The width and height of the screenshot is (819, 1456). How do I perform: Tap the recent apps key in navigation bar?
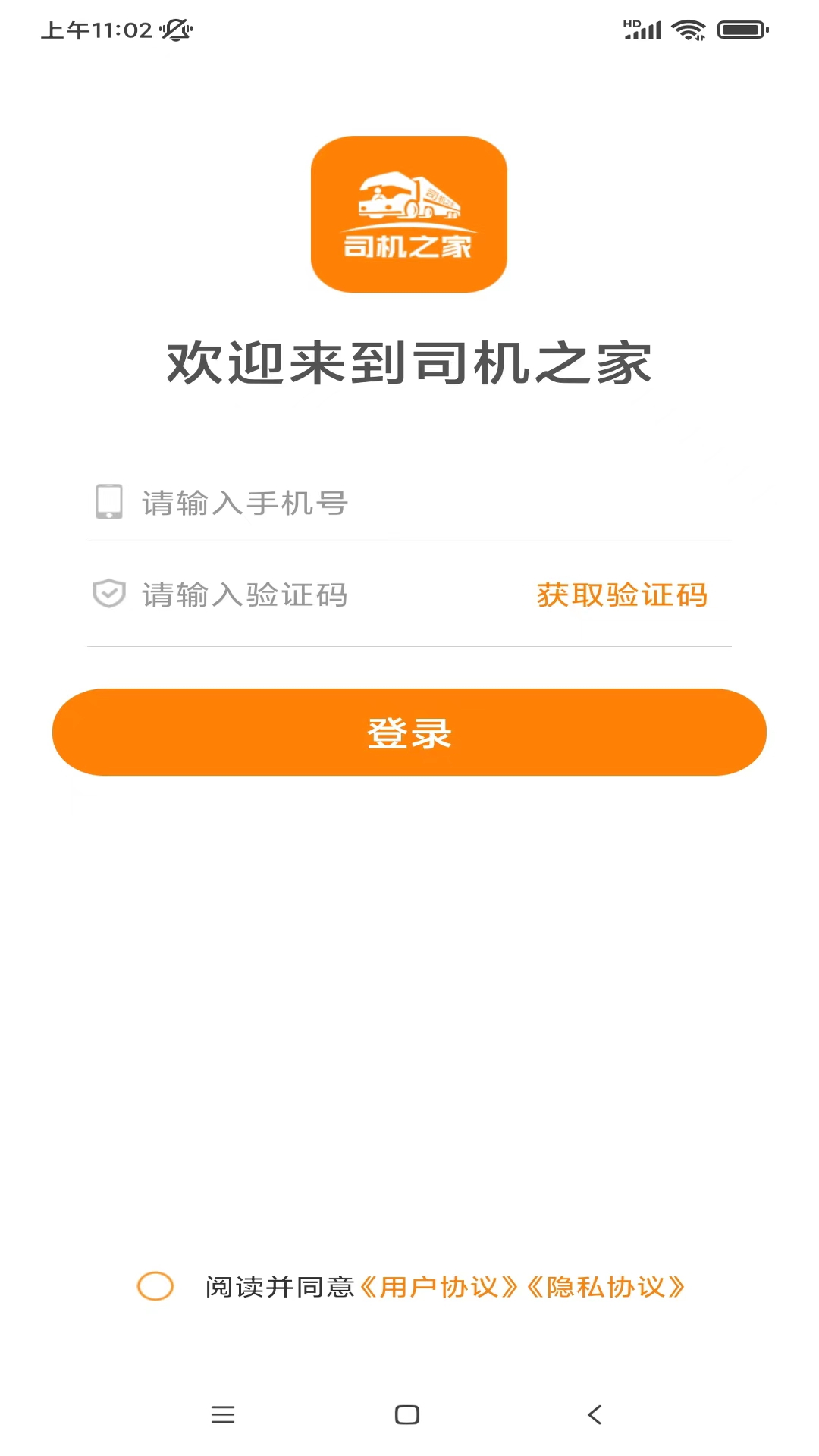[223, 1415]
